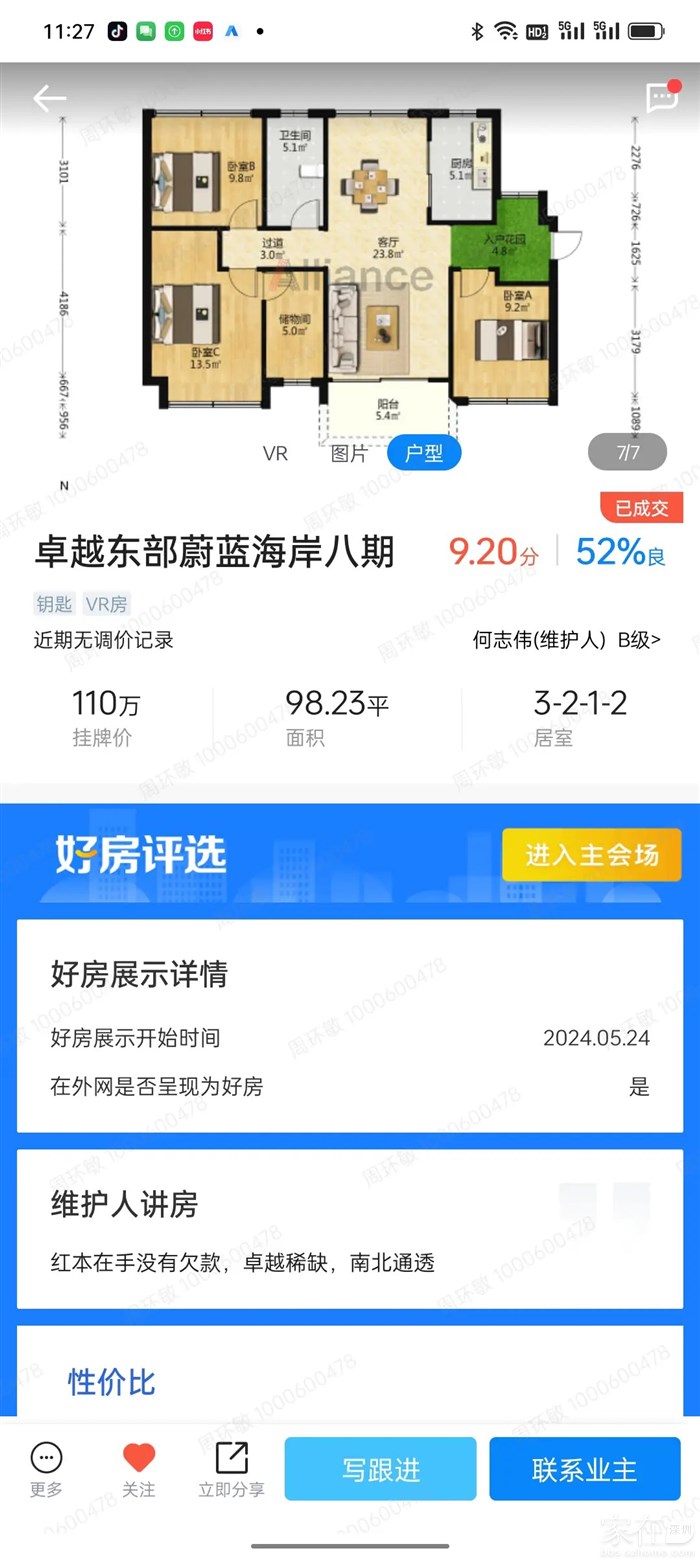Toggle the 关注 heart to follow listing
The image size is (700, 1560).
(x=139, y=1469)
